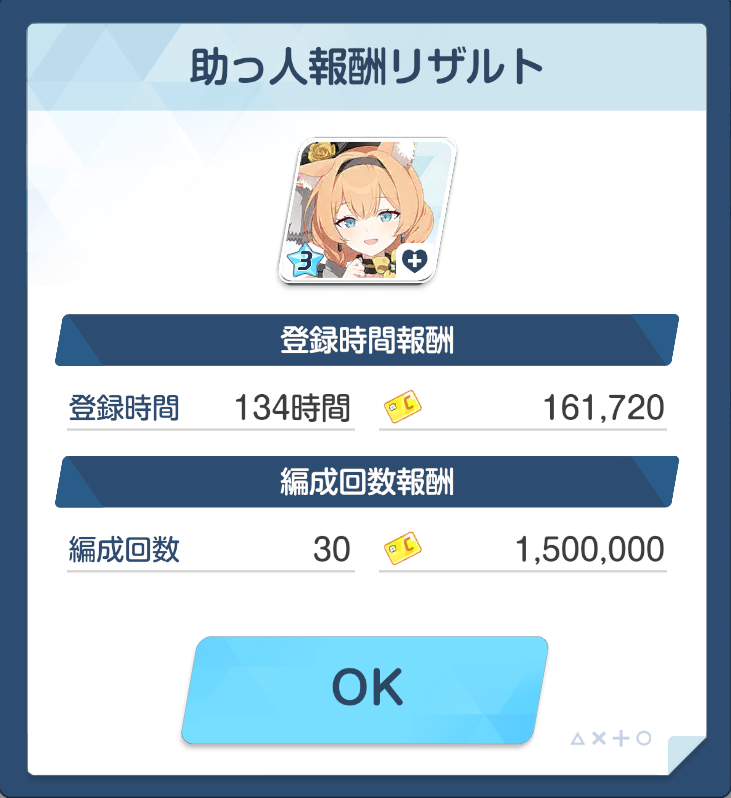The width and height of the screenshot is (731, 798).
Task: Confirm the rewards with OK button
Action: click(x=366, y=690)
